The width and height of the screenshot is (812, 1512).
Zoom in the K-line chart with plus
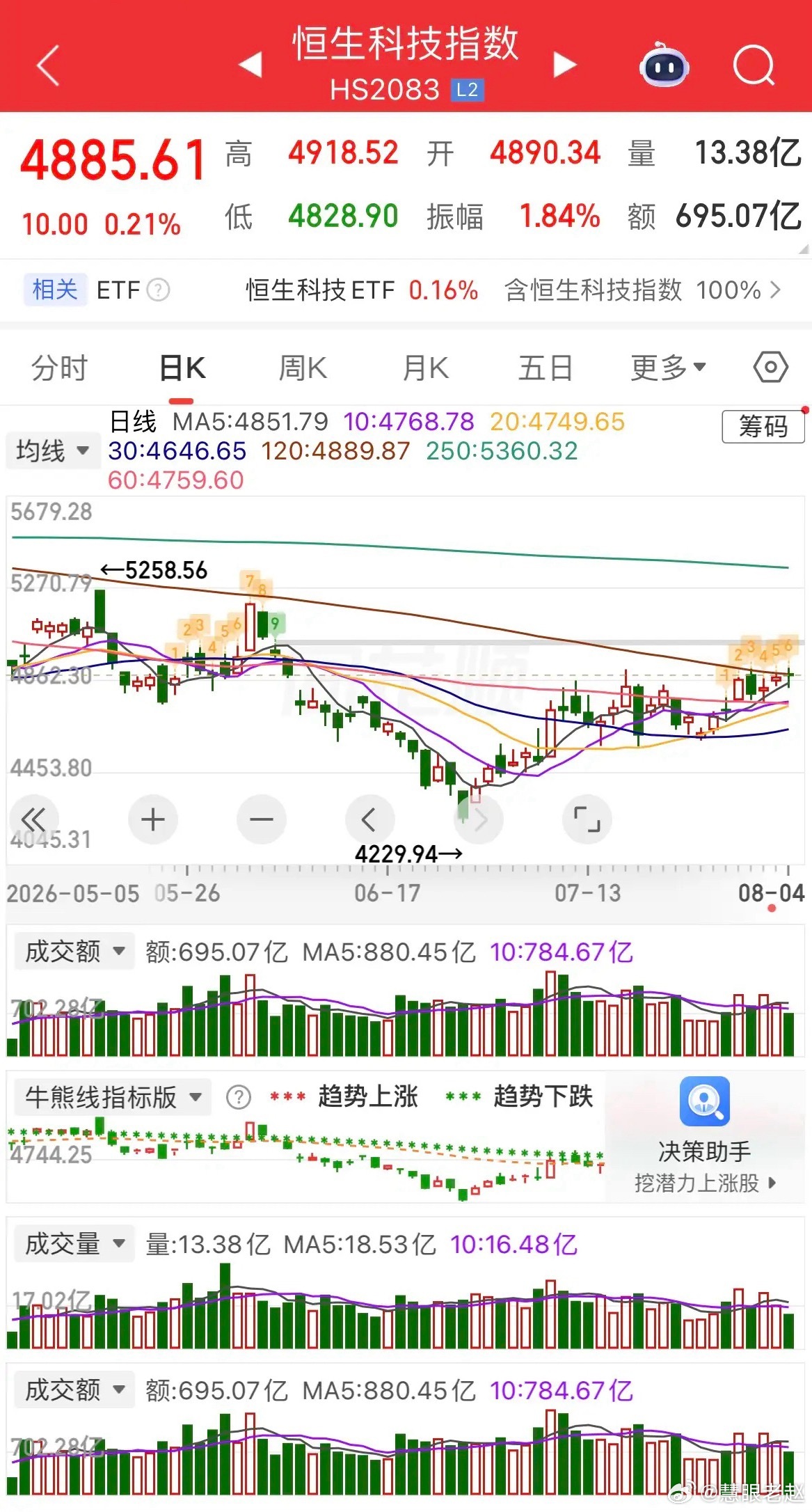click(x=153, y=819)
